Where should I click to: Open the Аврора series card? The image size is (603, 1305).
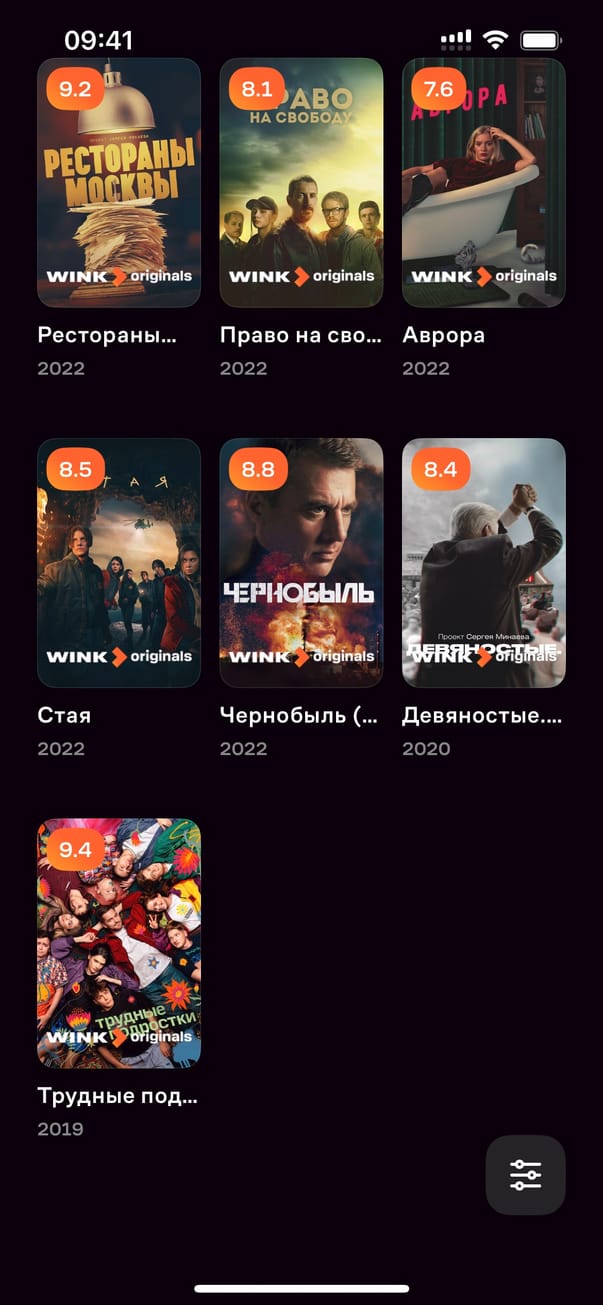(483, 183)
